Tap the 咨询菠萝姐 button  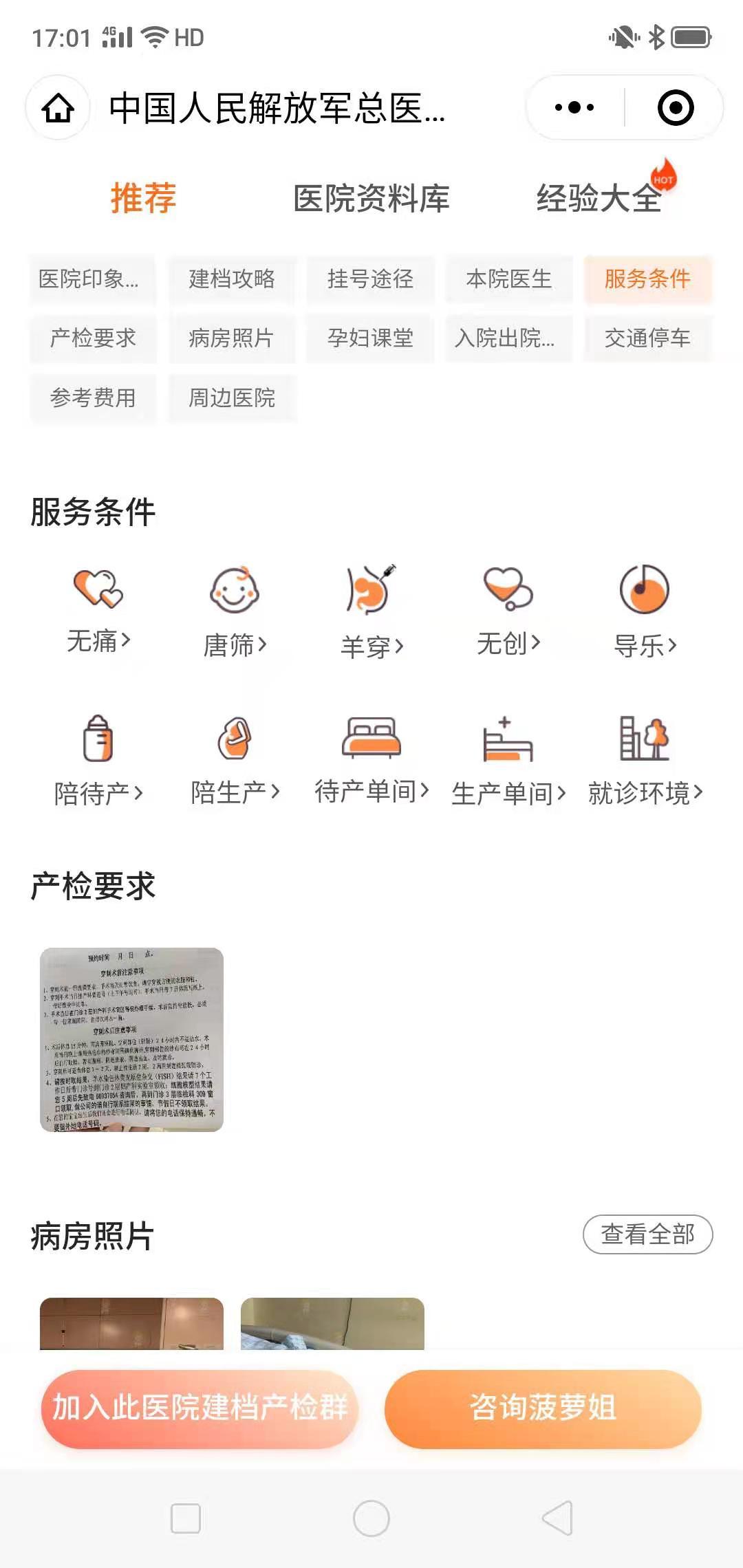coord(543,1408)
